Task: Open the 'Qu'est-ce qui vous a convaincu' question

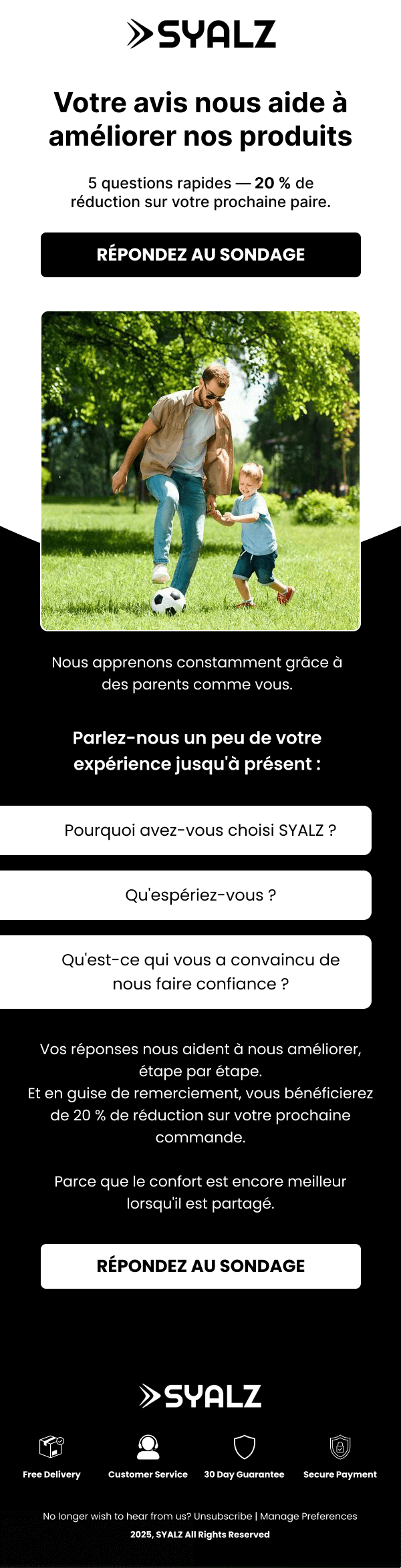Action: click(x=199, y=971)
